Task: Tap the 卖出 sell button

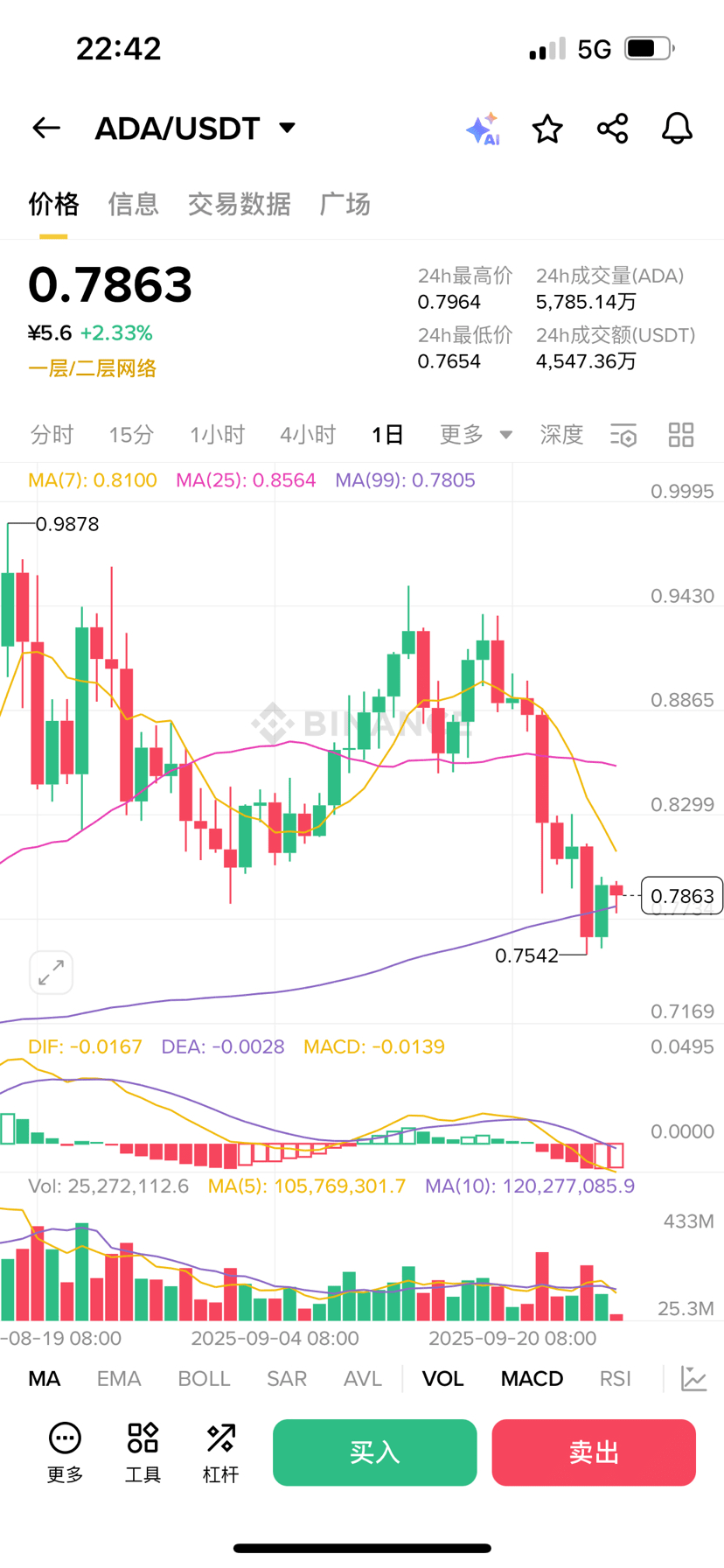Action: tap(594, 1452)
